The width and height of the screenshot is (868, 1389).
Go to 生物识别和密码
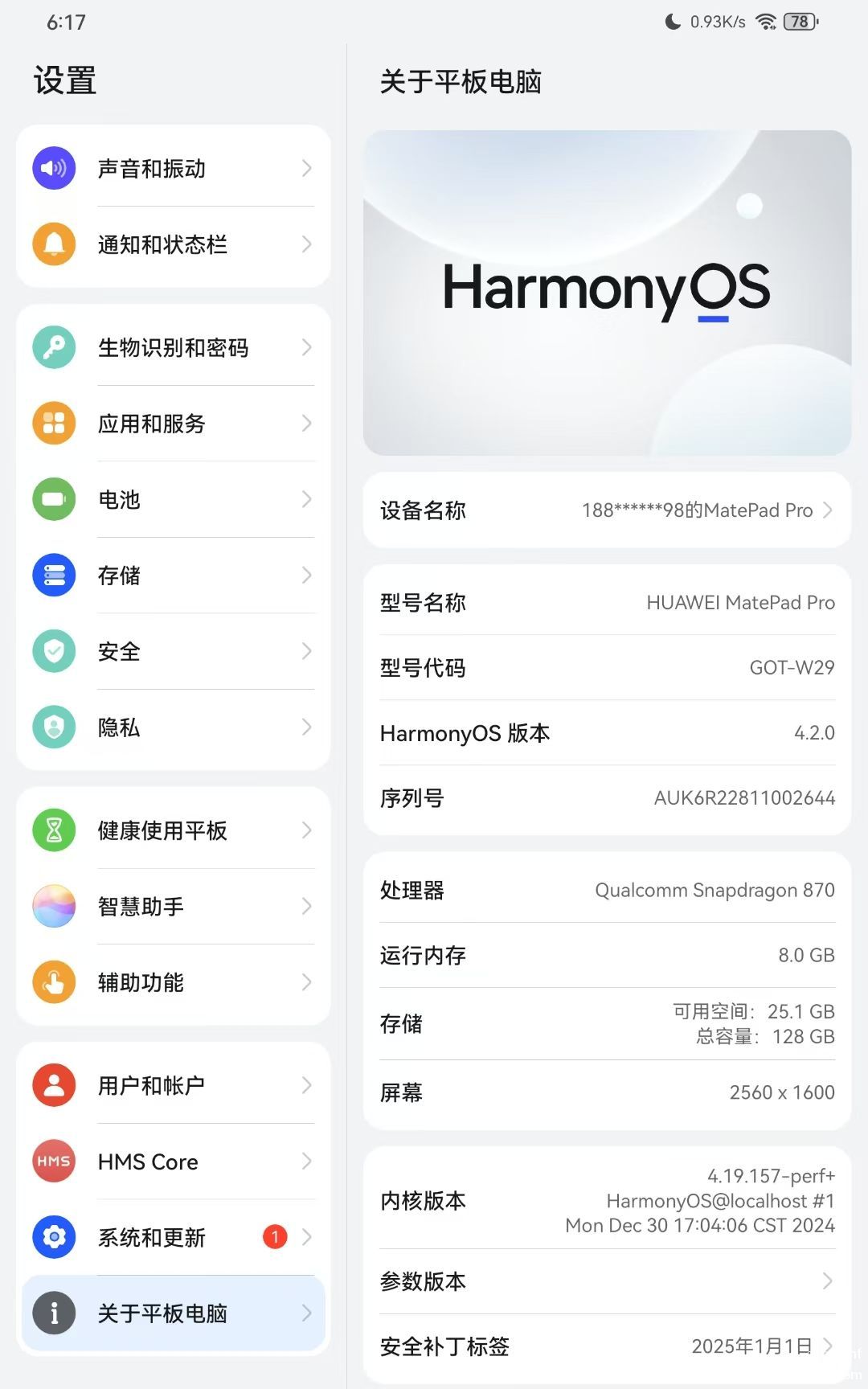(173, 347)
